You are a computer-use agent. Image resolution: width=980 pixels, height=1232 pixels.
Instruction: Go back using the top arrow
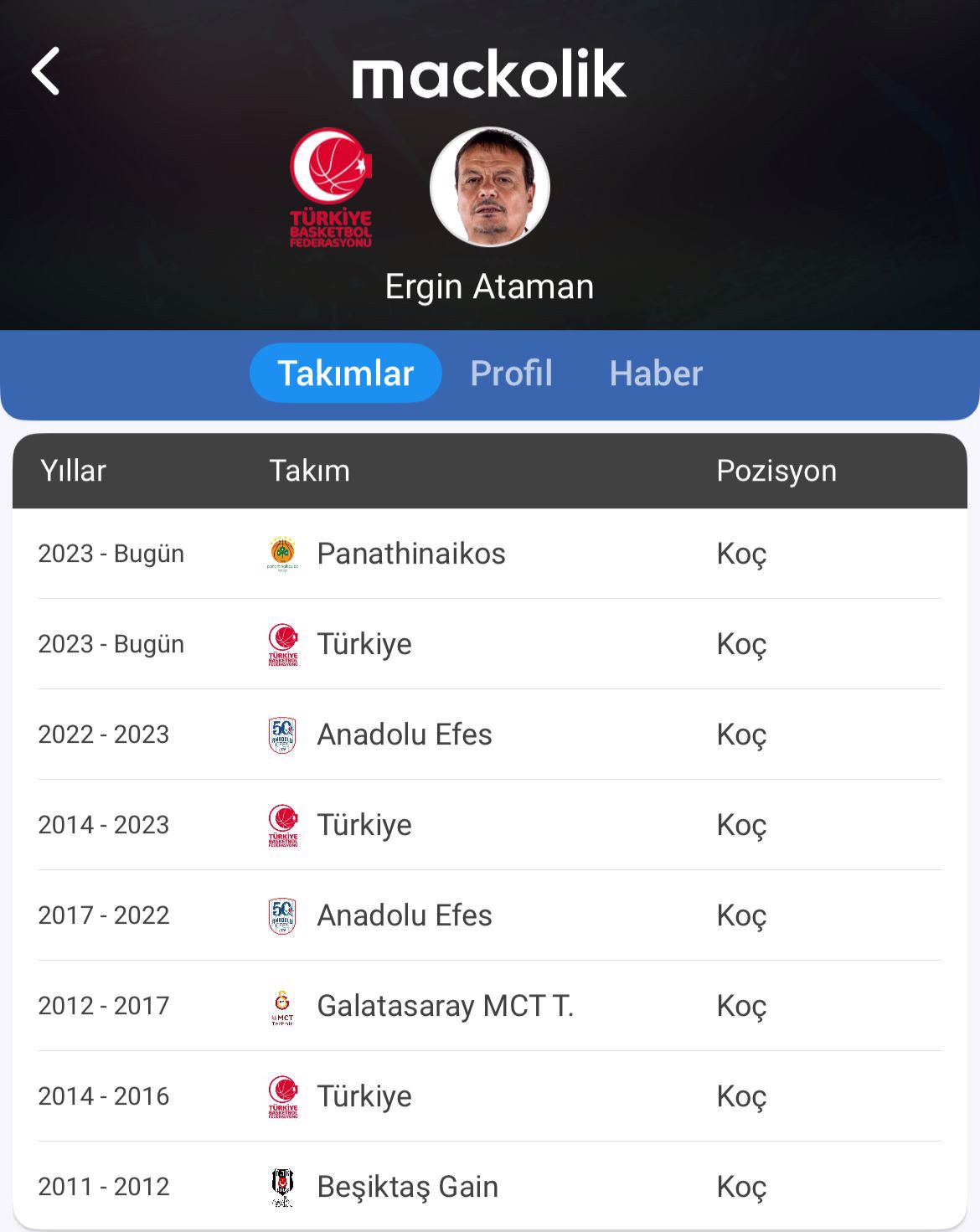(x=46, y=71)
